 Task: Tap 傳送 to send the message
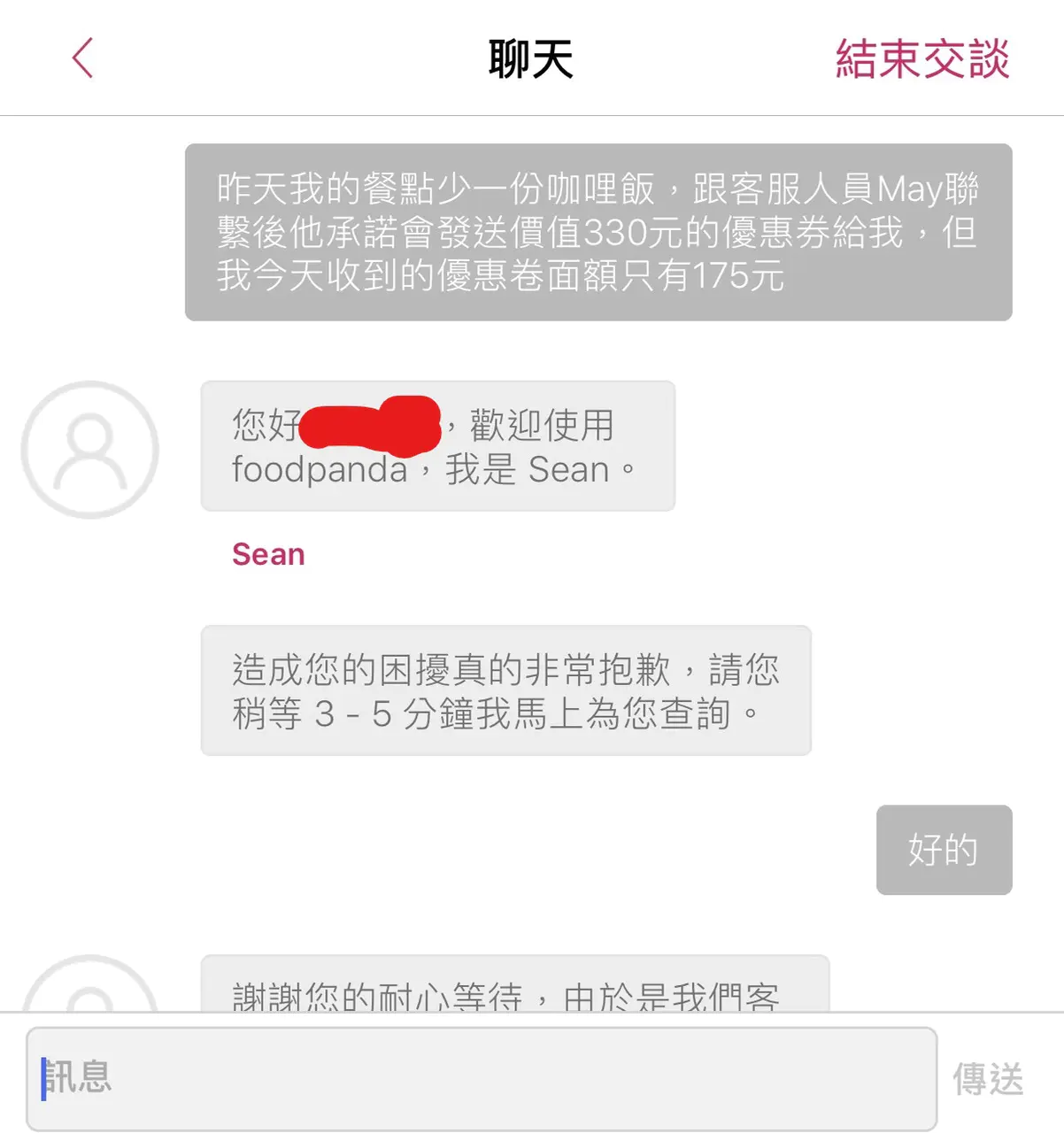(988, 1079)
